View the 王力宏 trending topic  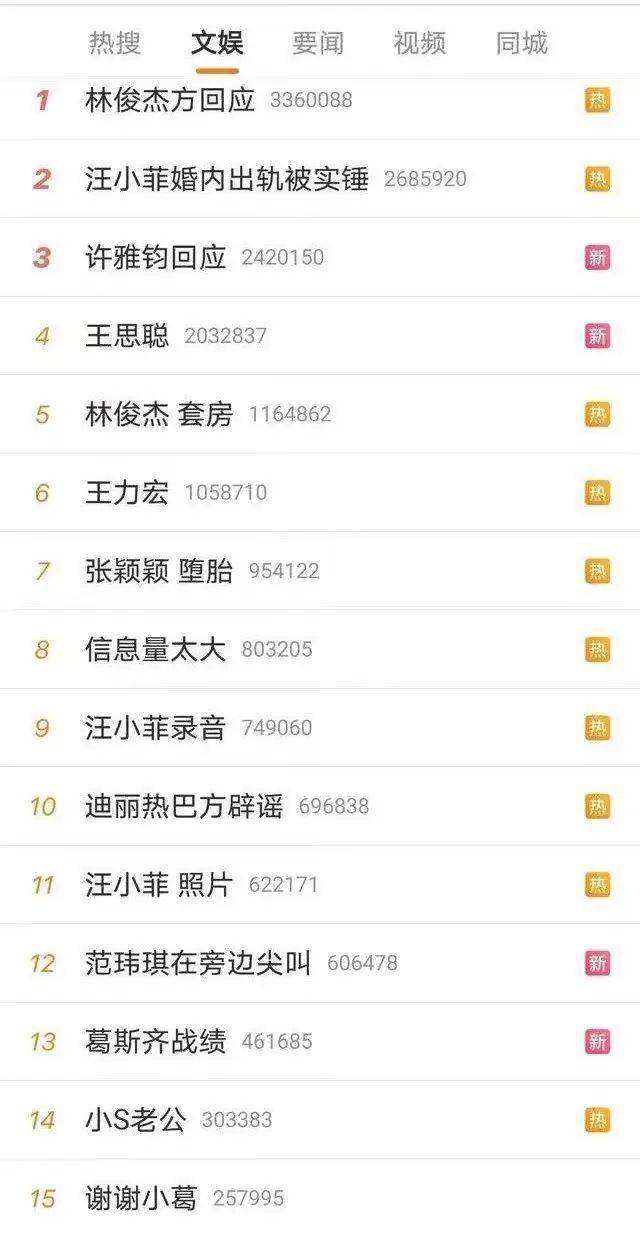tap(127, 492)
